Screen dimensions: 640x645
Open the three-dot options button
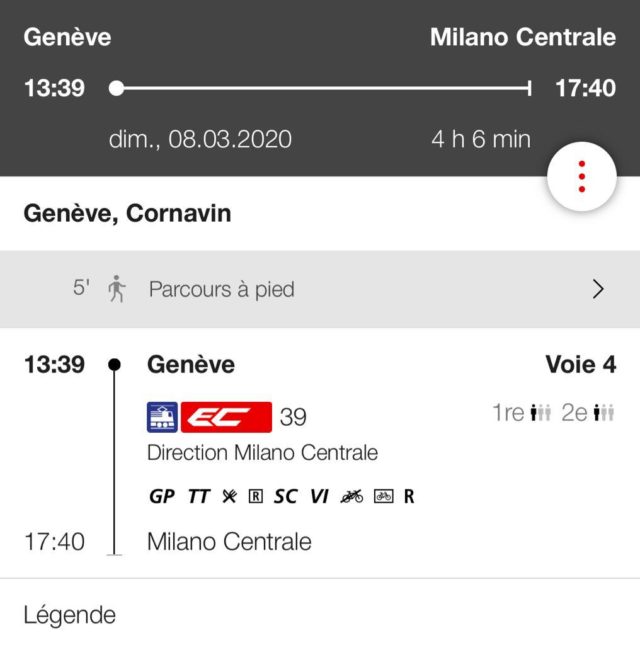[582, 177]
